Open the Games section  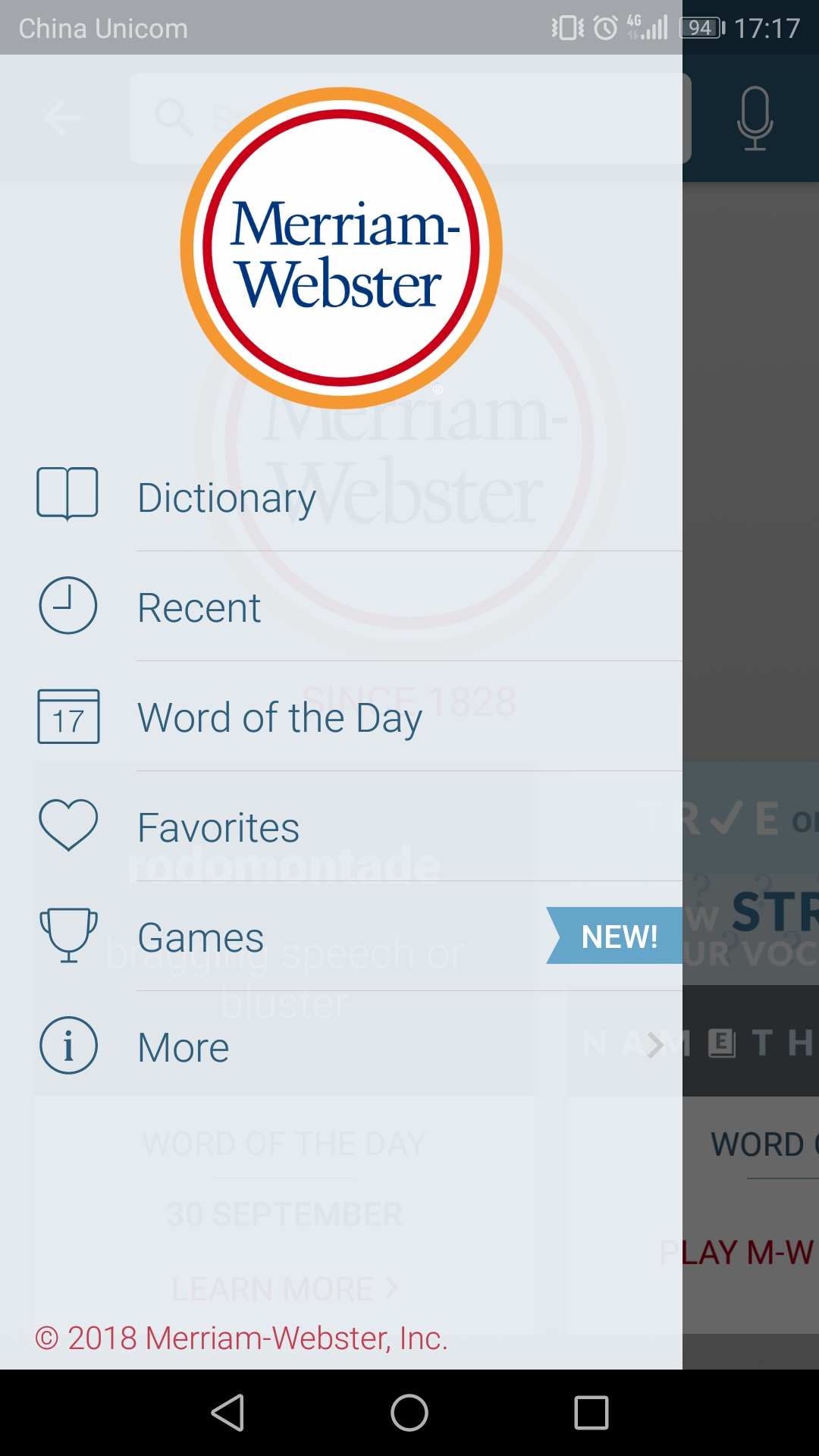[x=341, y=937]
